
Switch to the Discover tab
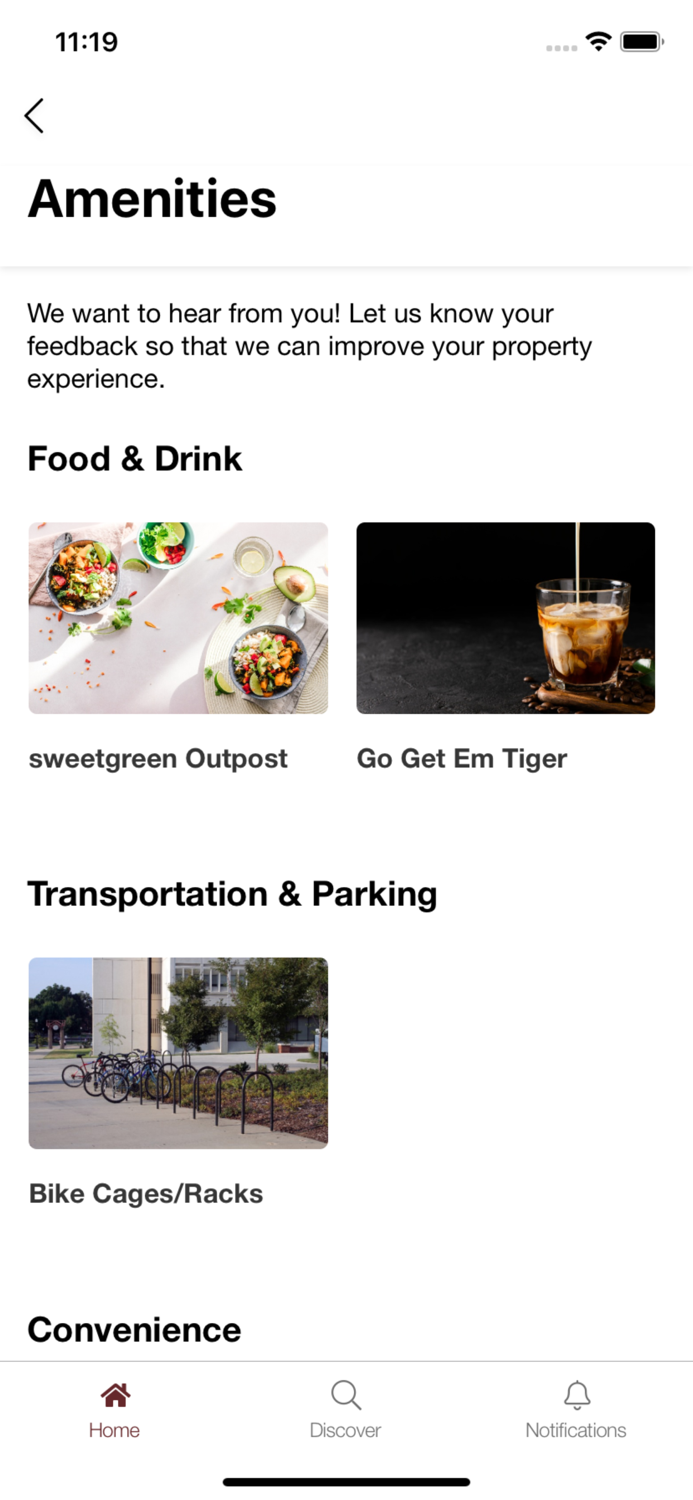coord(345,1410)
